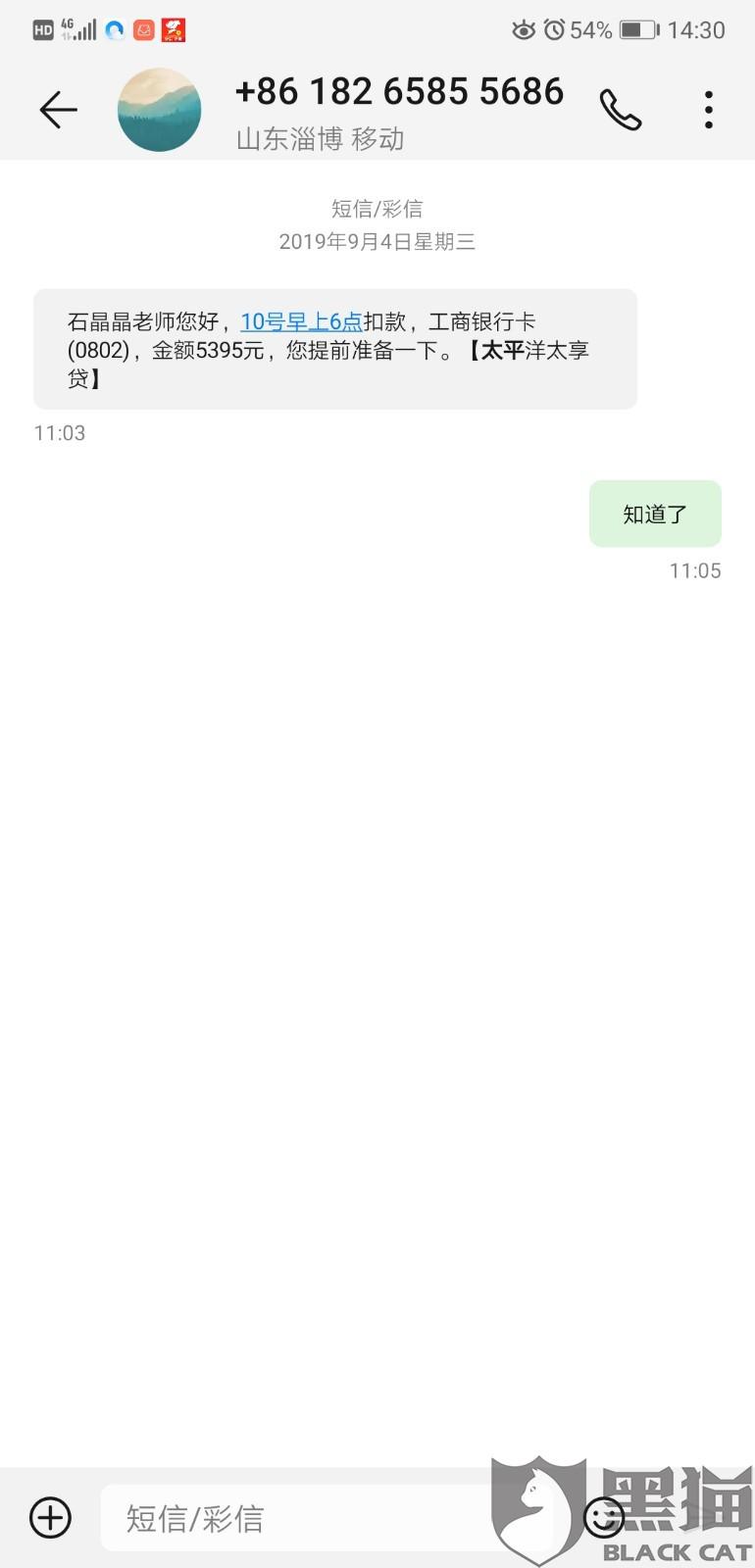Open the plus attachment button

click(51, 1518)
